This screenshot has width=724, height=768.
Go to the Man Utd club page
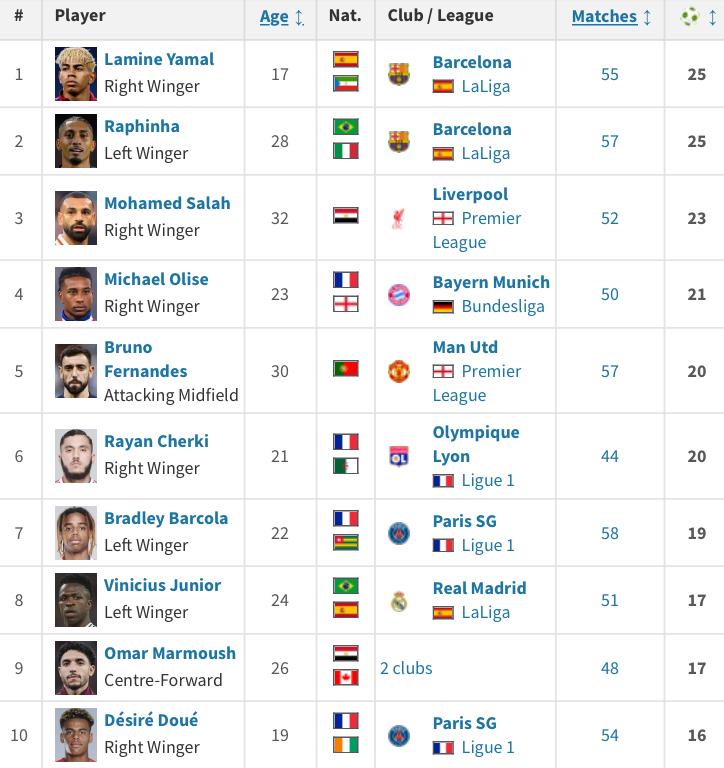pyautogui.click(x=465, y=347)
